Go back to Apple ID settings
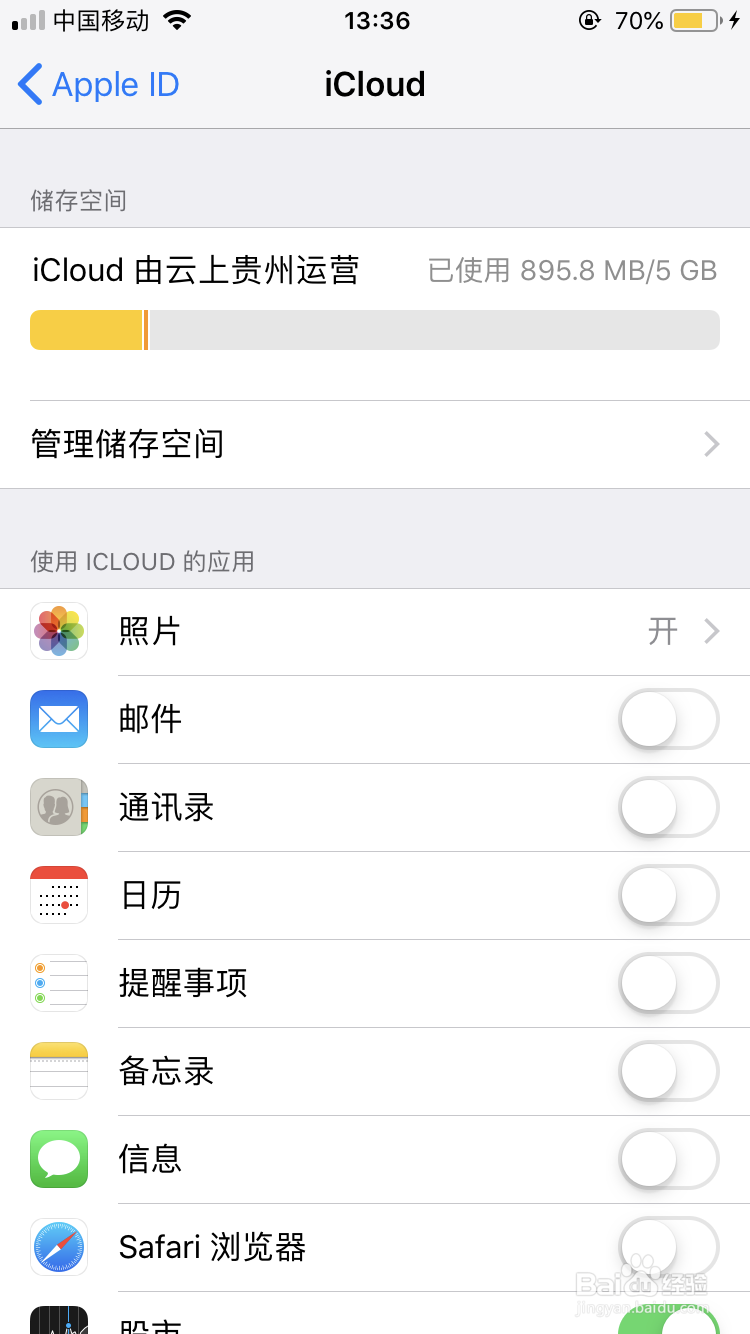The width and height of the screenshot is (750, 1334). (98, 85)
